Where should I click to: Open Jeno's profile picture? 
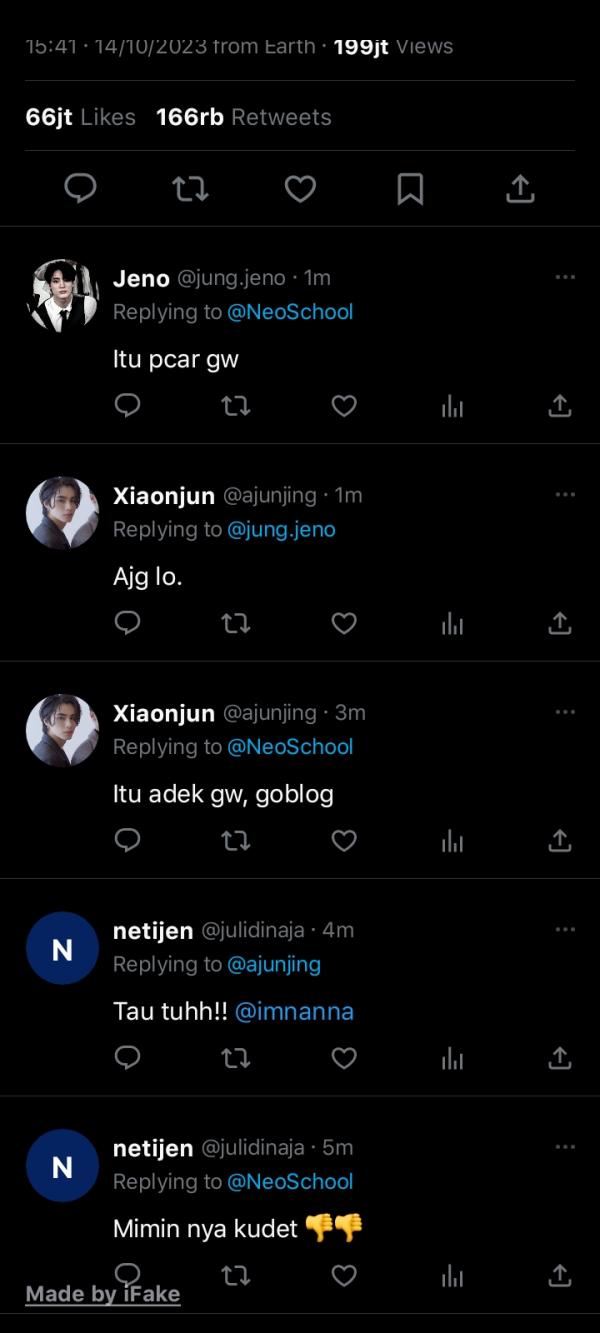coord(62,295)
